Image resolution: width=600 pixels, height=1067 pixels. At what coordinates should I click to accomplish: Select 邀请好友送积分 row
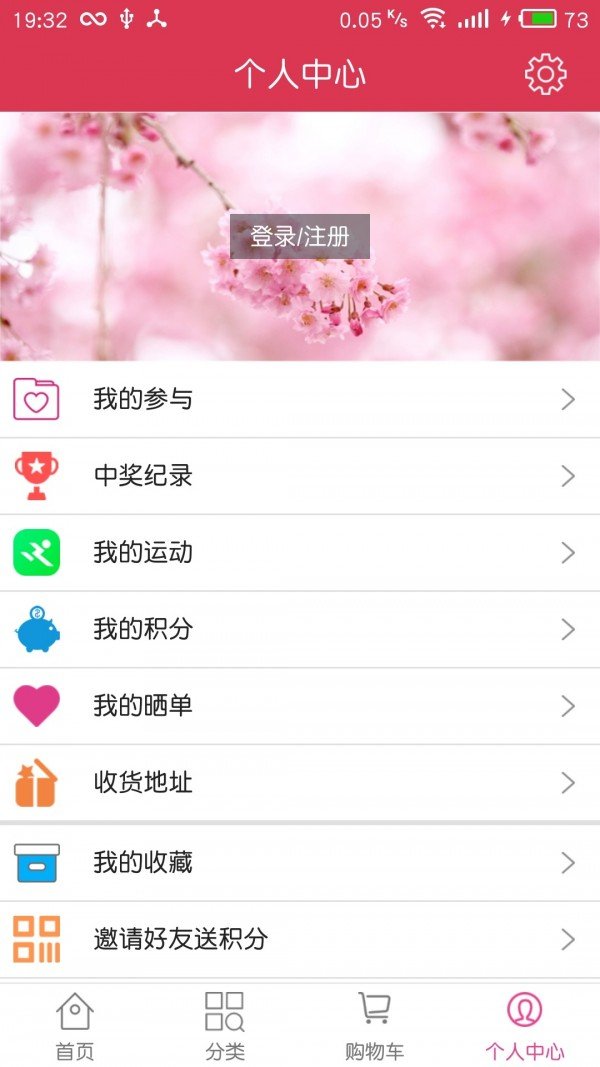click(300, 940)
